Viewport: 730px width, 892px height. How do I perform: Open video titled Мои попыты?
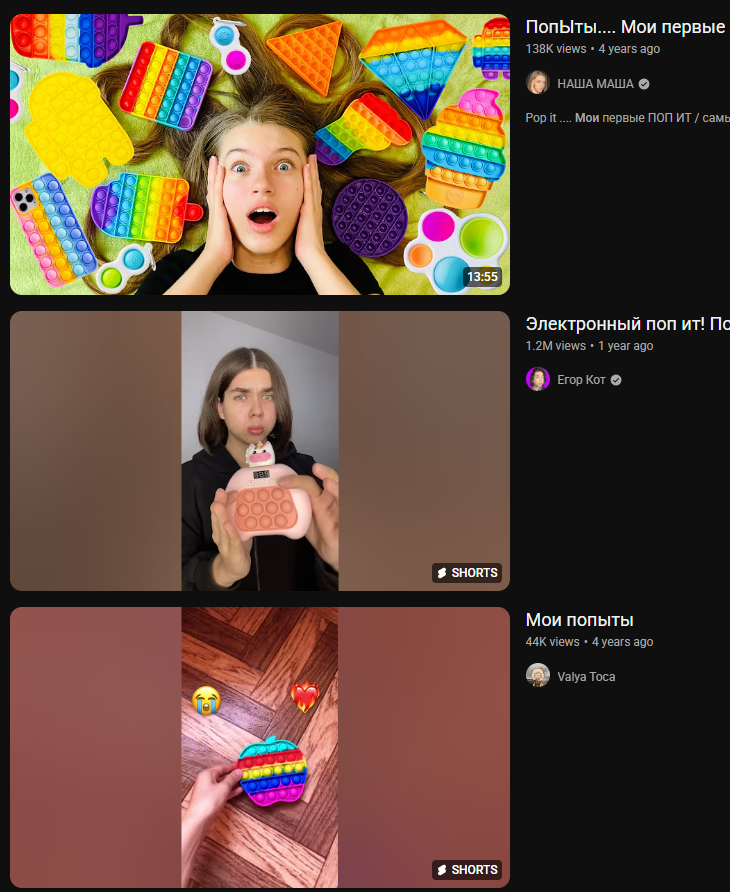[580, 620]
